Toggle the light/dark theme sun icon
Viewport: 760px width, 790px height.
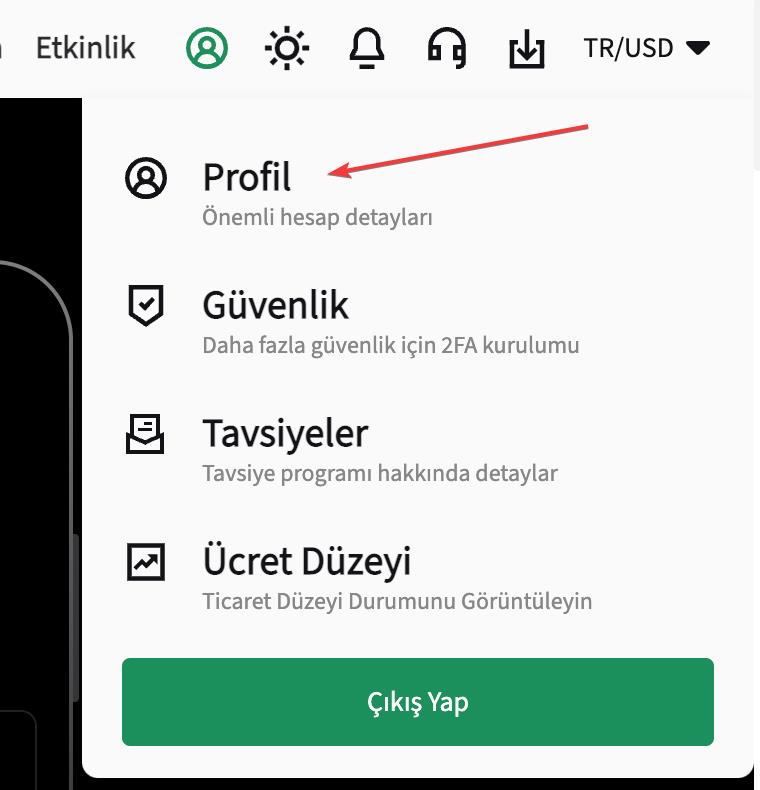tap(287, 48)
